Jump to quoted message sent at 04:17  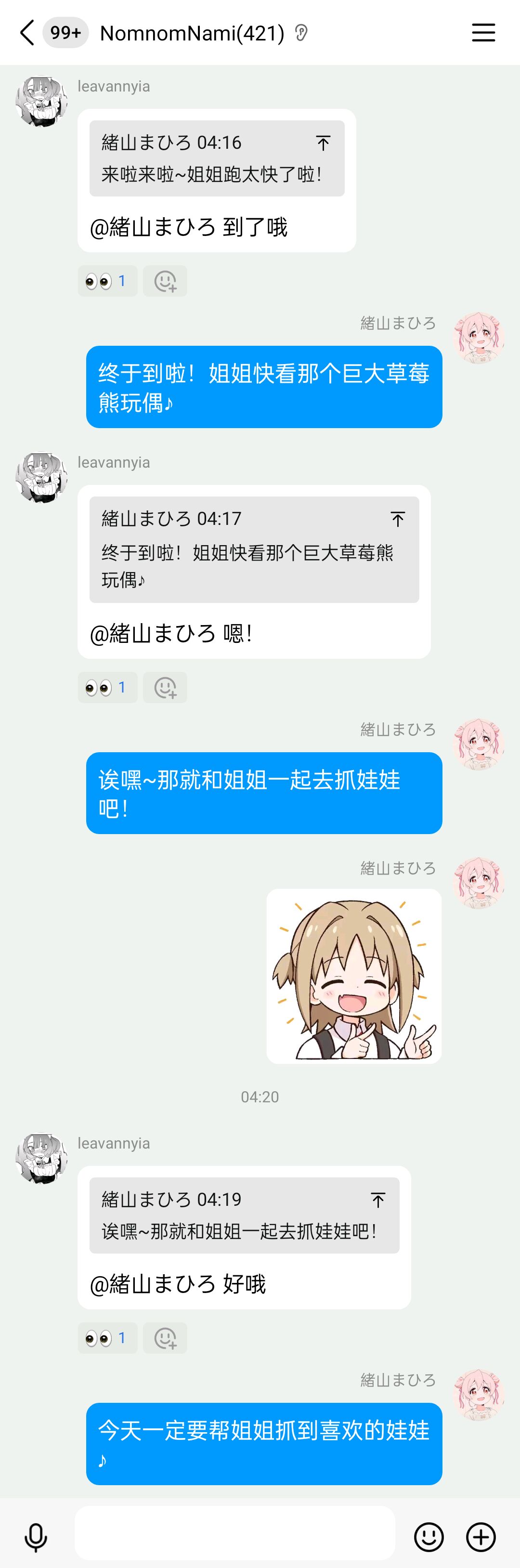397,519
